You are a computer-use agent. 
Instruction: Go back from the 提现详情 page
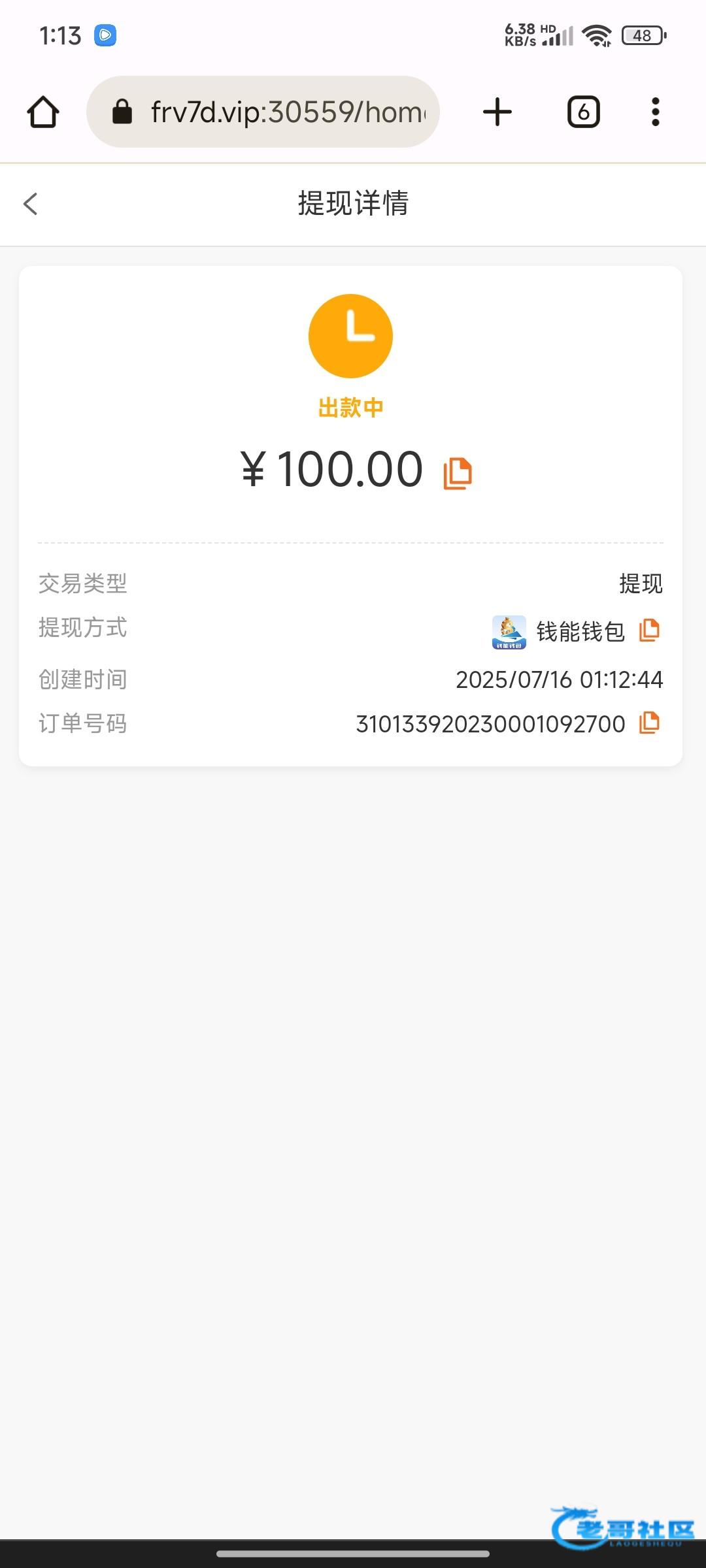(x=31, y=204)
